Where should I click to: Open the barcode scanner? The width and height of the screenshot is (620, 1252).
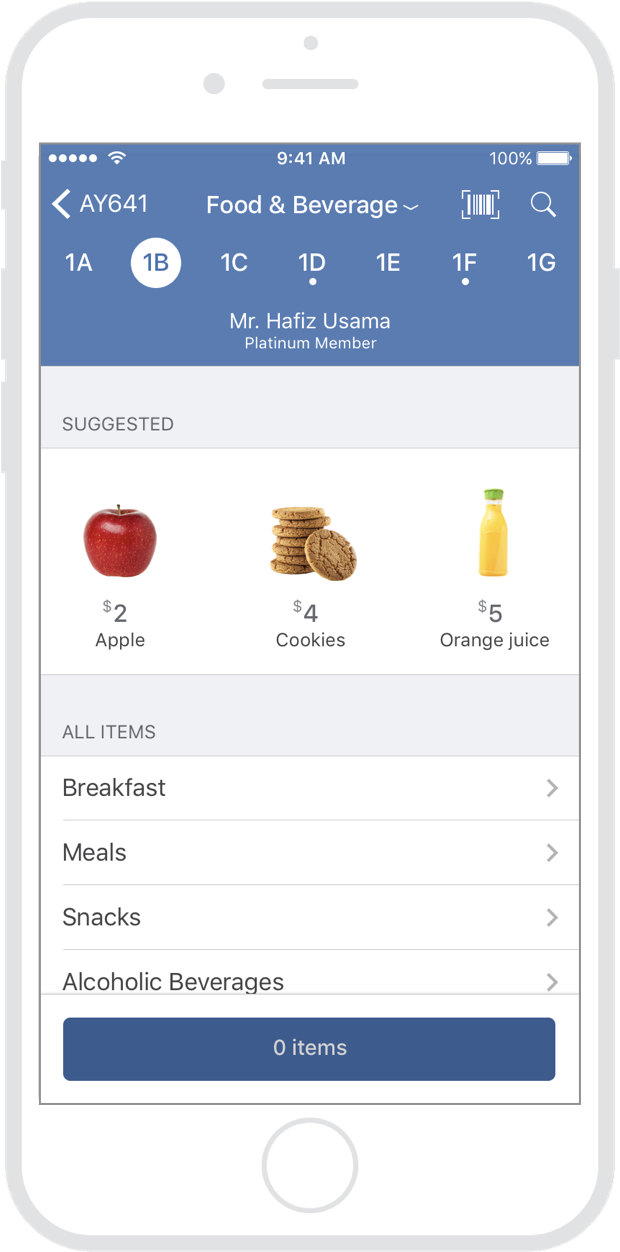(480, 205)
